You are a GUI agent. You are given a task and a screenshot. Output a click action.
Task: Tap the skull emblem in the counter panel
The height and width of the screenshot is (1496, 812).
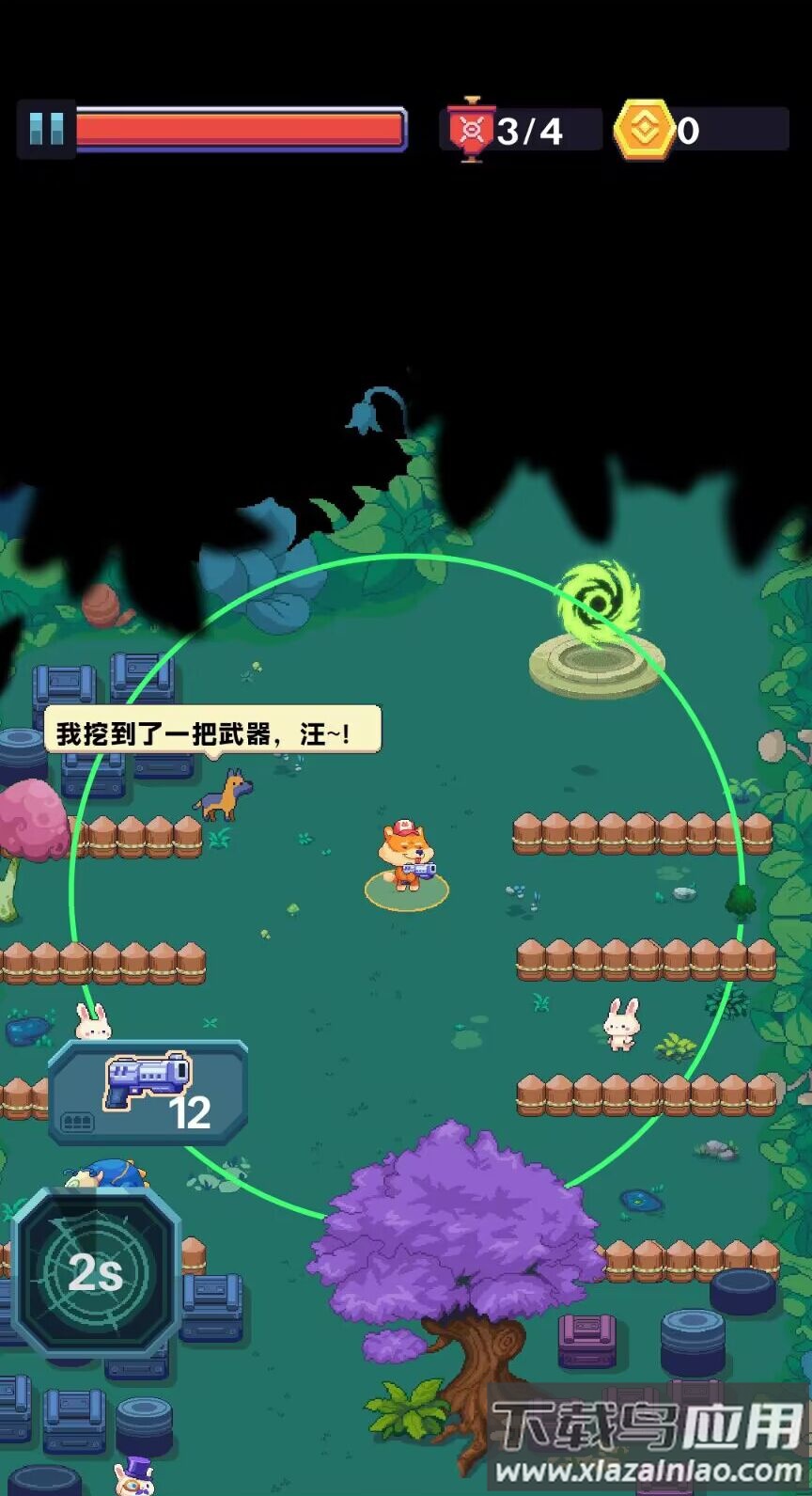pyautogui.click(x=472, y=129)
